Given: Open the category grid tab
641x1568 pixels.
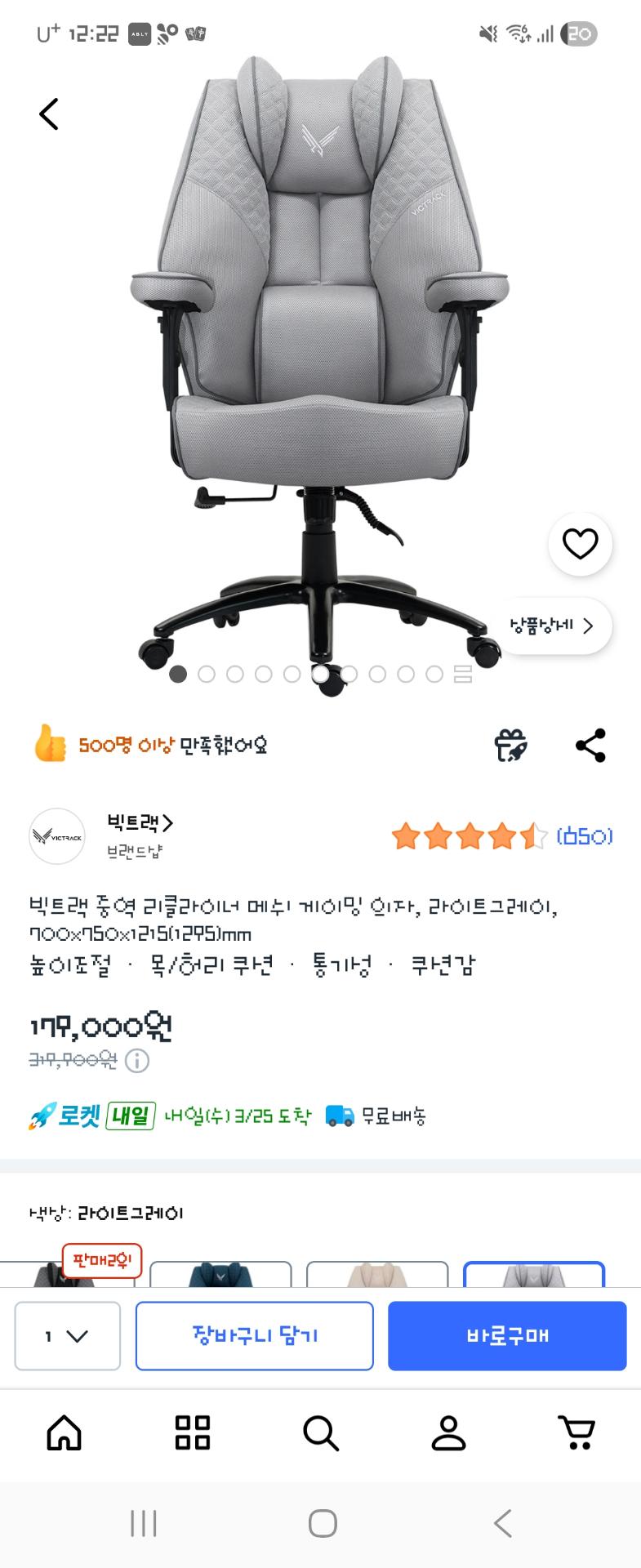Looking at the screenshot, I should coord(193,1433).
